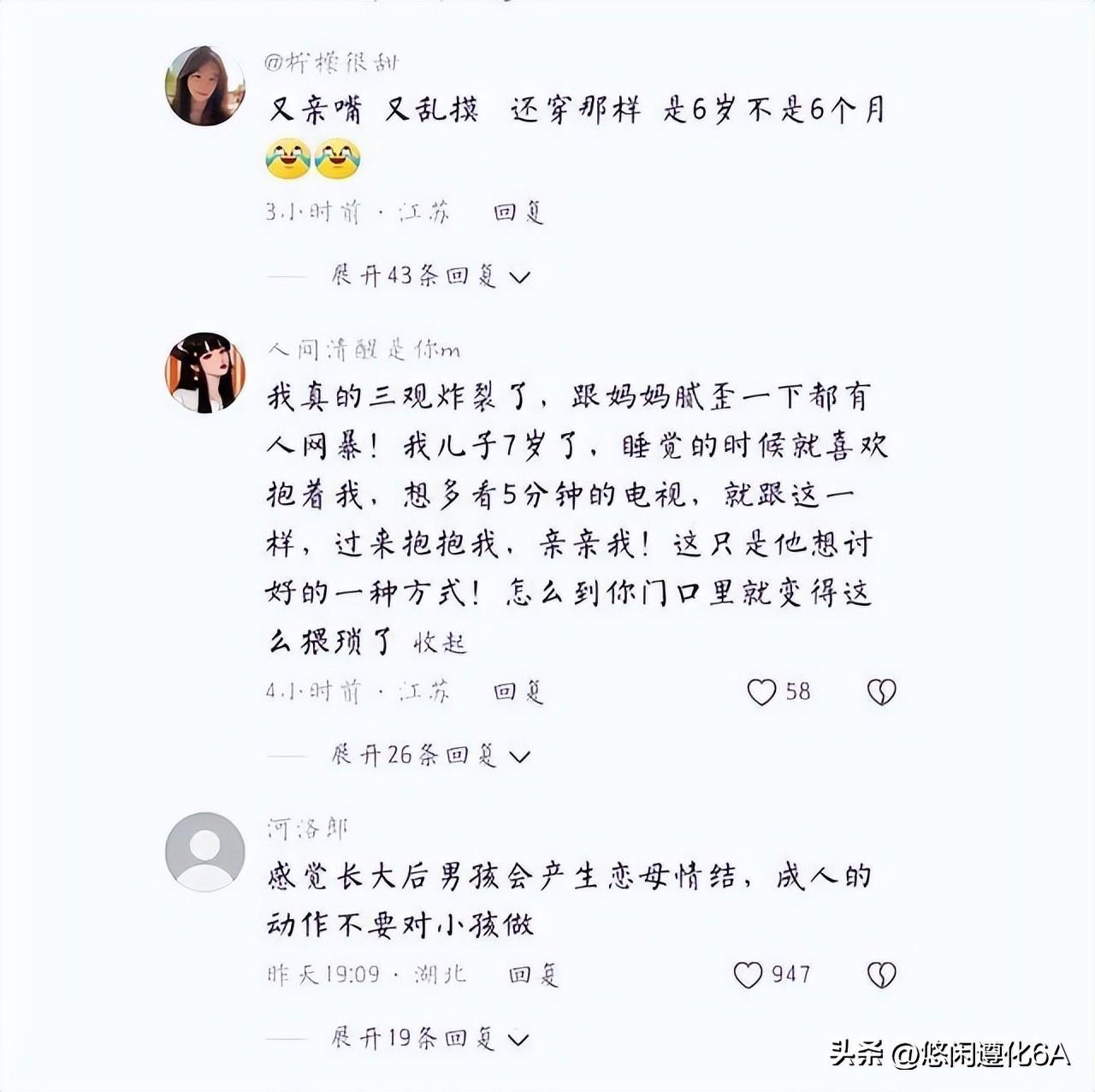Dislike the comment by 人间清醒是你m
This screenshot has height=1092, width=1095.
(881, 691)
